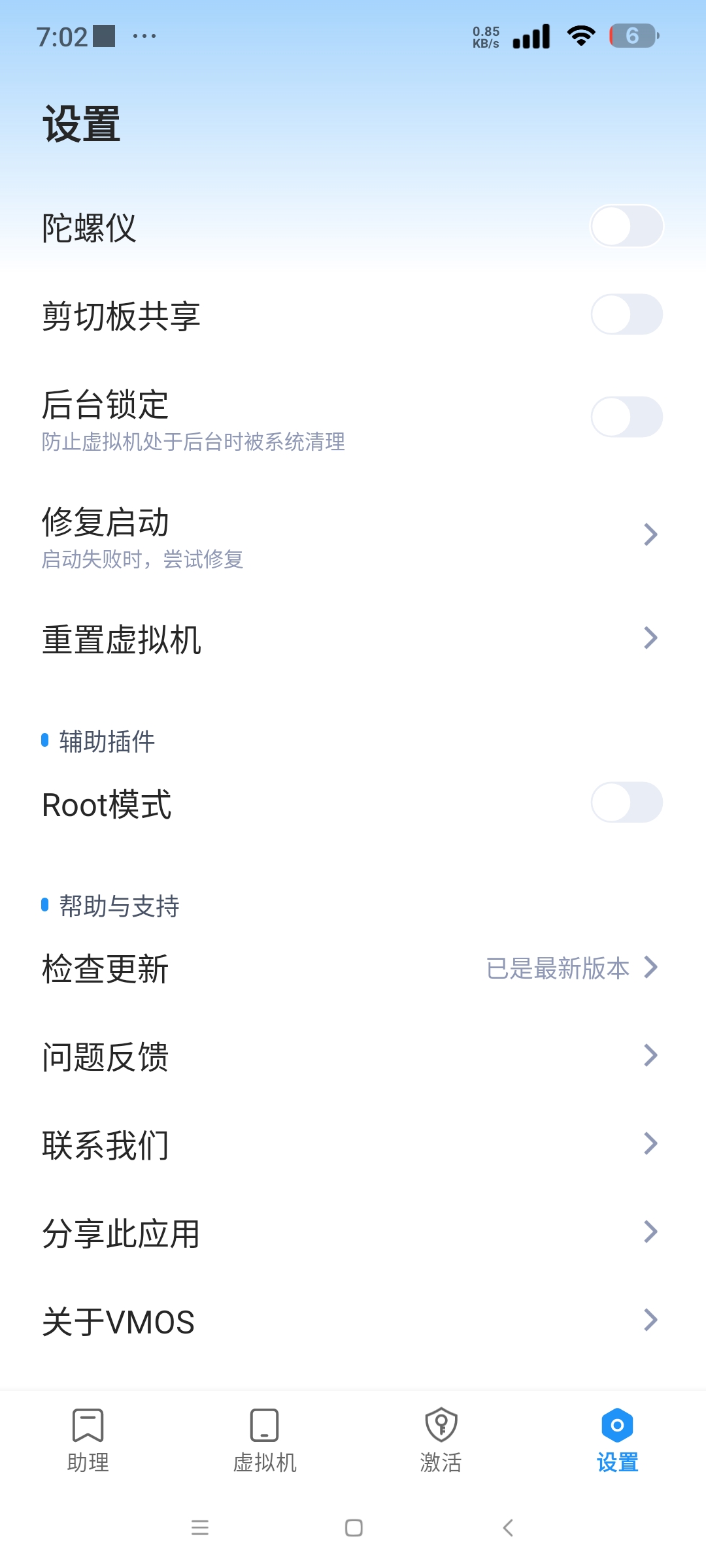Toggle the 剪切板共享 clipboard sharing switch
The width and height of the screenshot is (706, 1568).
626,316
